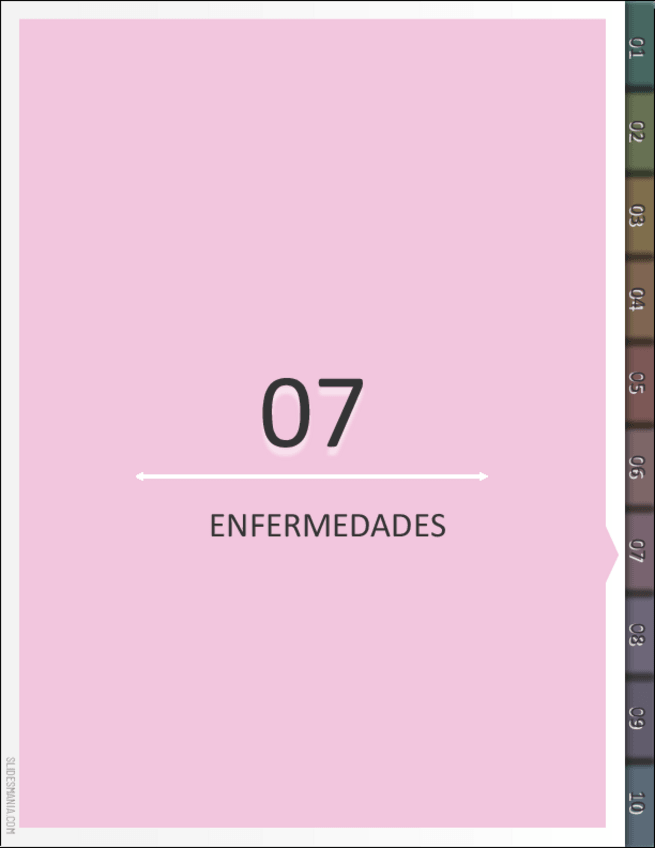Open section tab 02
The image size is (655, 848).
pos(639,133)
